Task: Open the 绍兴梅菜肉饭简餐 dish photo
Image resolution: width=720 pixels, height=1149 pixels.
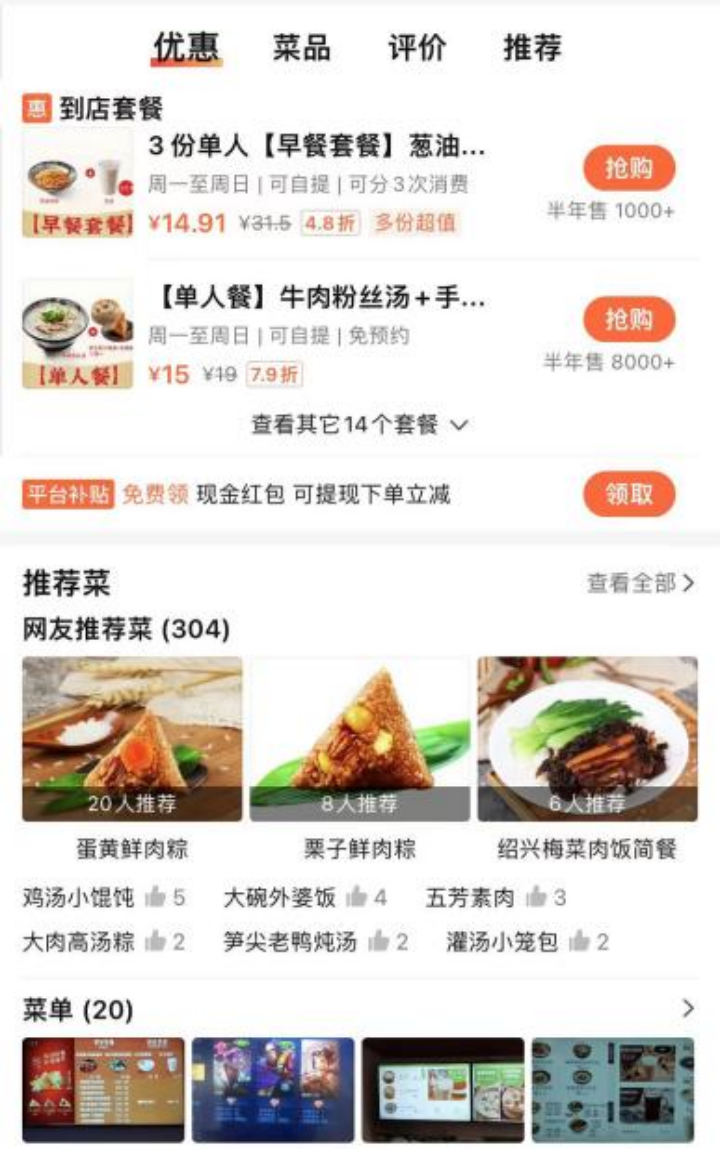Action: [587, 738]
